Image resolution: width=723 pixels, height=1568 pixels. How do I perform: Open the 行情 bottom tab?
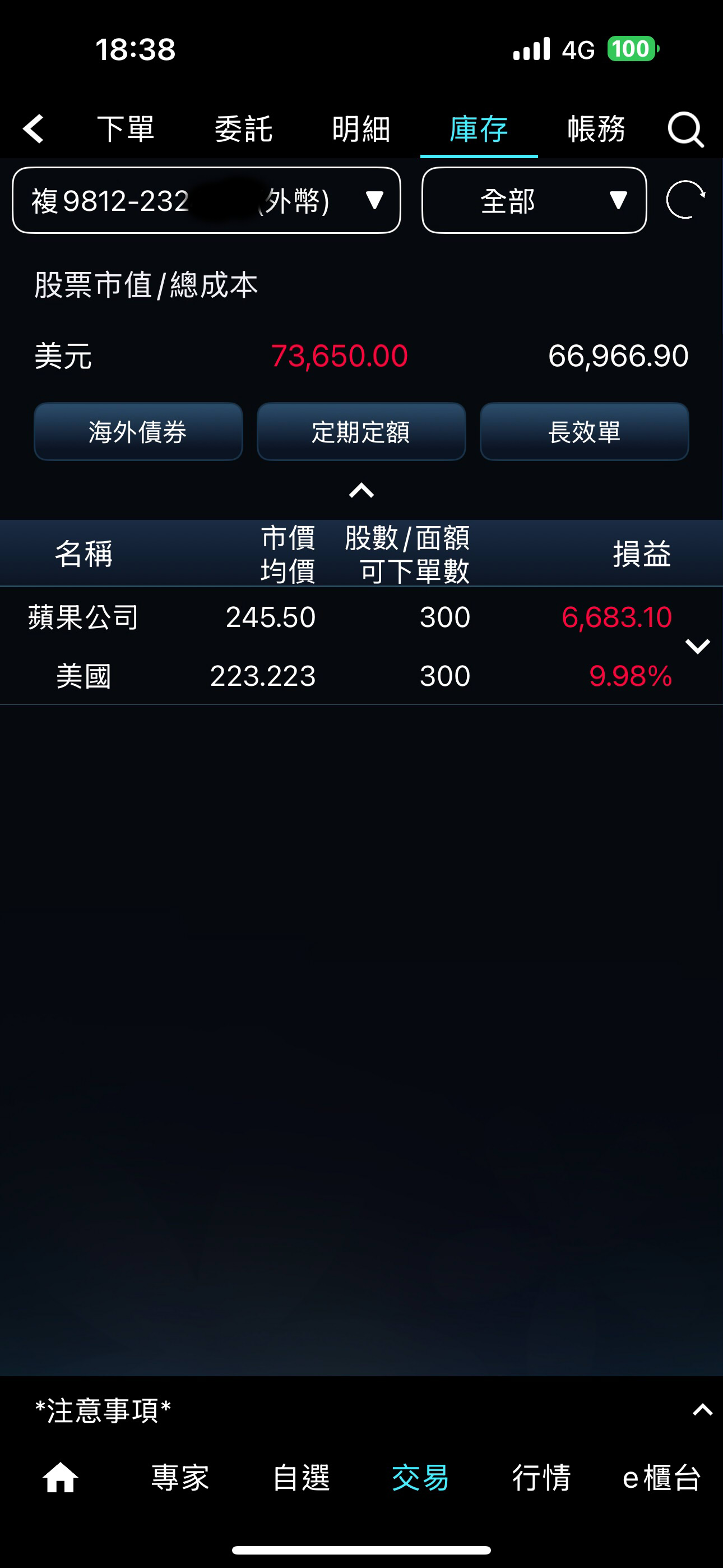point(541,1477)
